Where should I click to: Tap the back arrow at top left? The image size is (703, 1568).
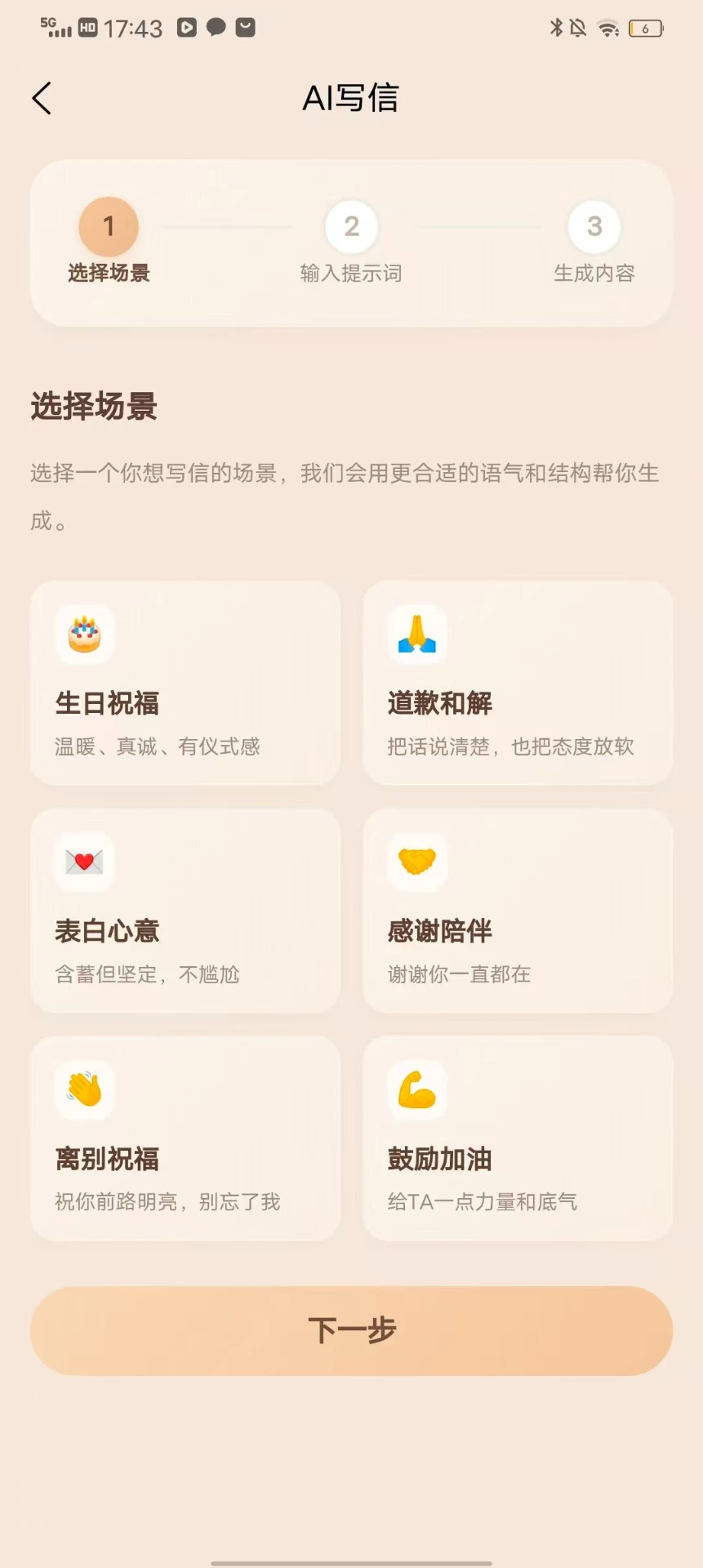(x=42, y=97)
